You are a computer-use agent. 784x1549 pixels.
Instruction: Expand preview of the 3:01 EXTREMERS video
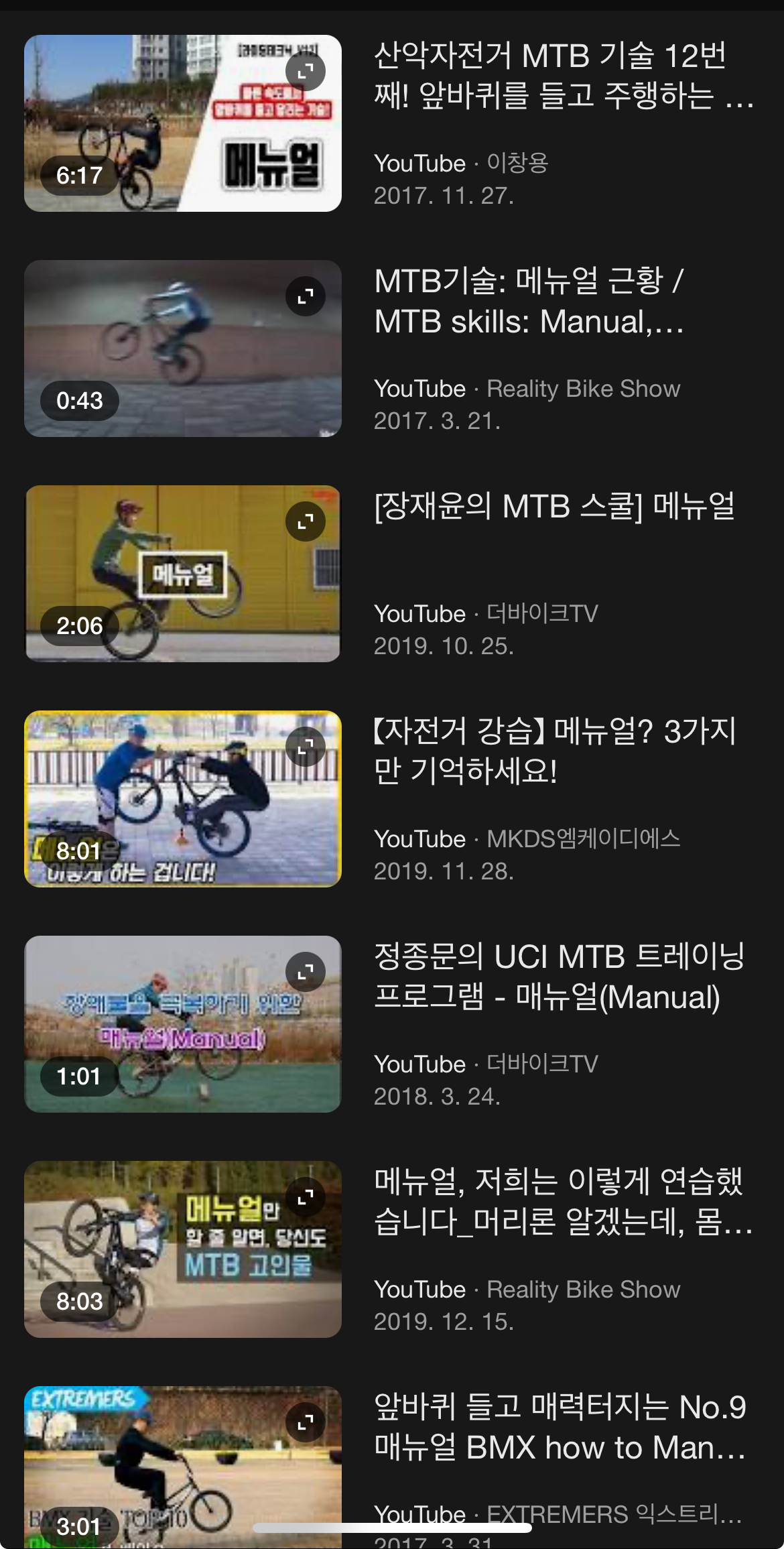coord(306,1422)
